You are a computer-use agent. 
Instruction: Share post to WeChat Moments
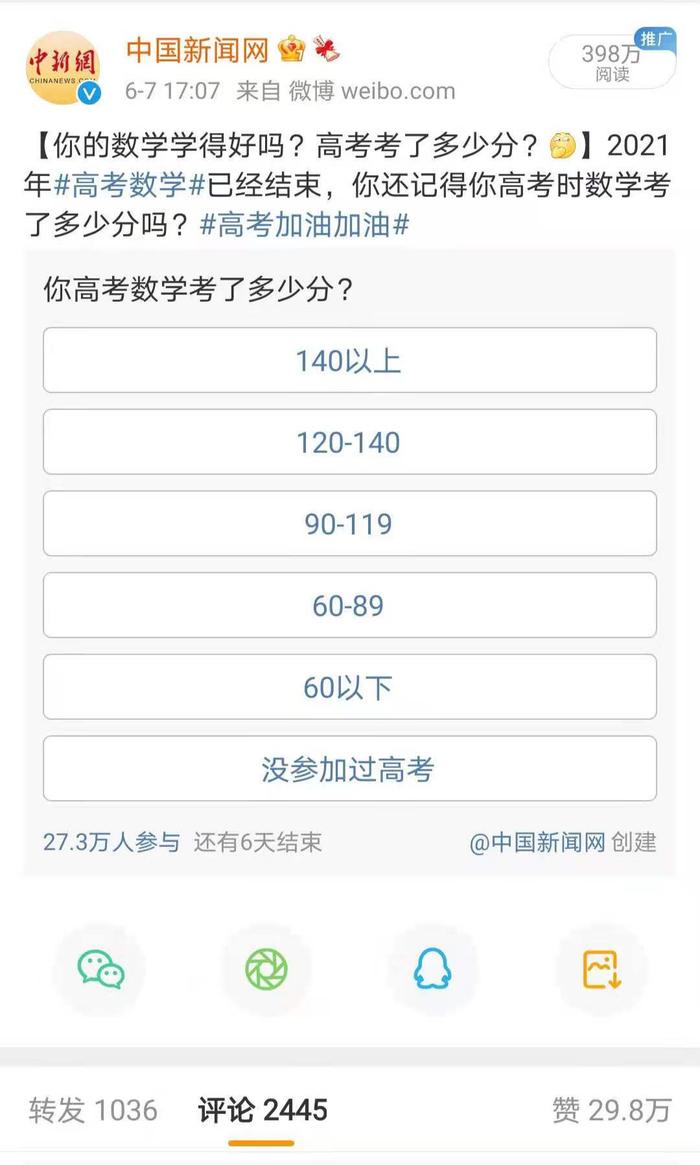click(266, 969)
